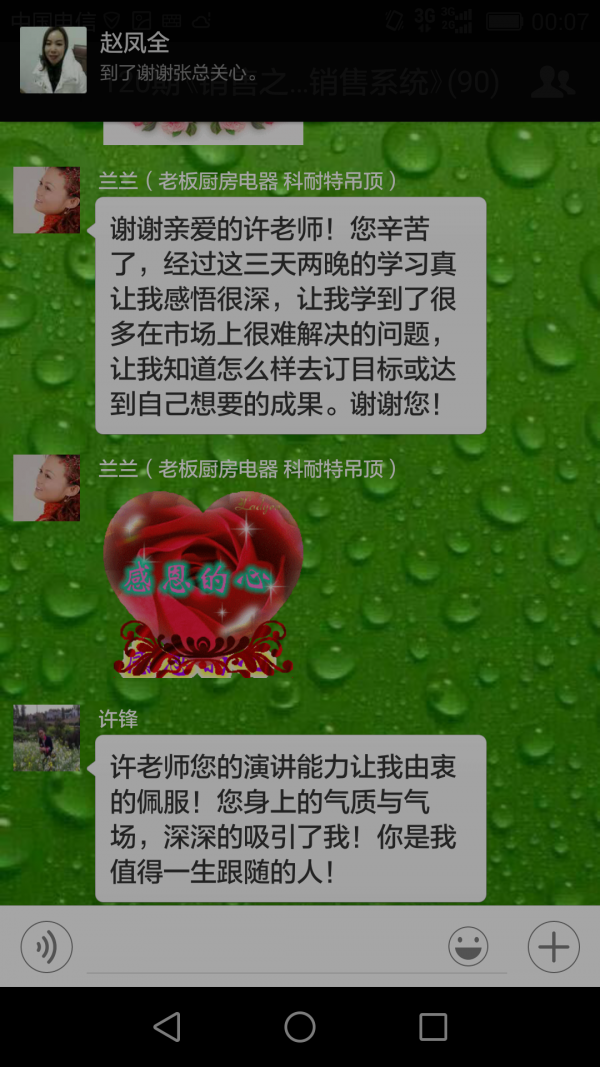Viewport: 600px width, 1067px height.
Task: Open the emoji sticker picker
Action: pyautogui.click(x=468, y=946)
